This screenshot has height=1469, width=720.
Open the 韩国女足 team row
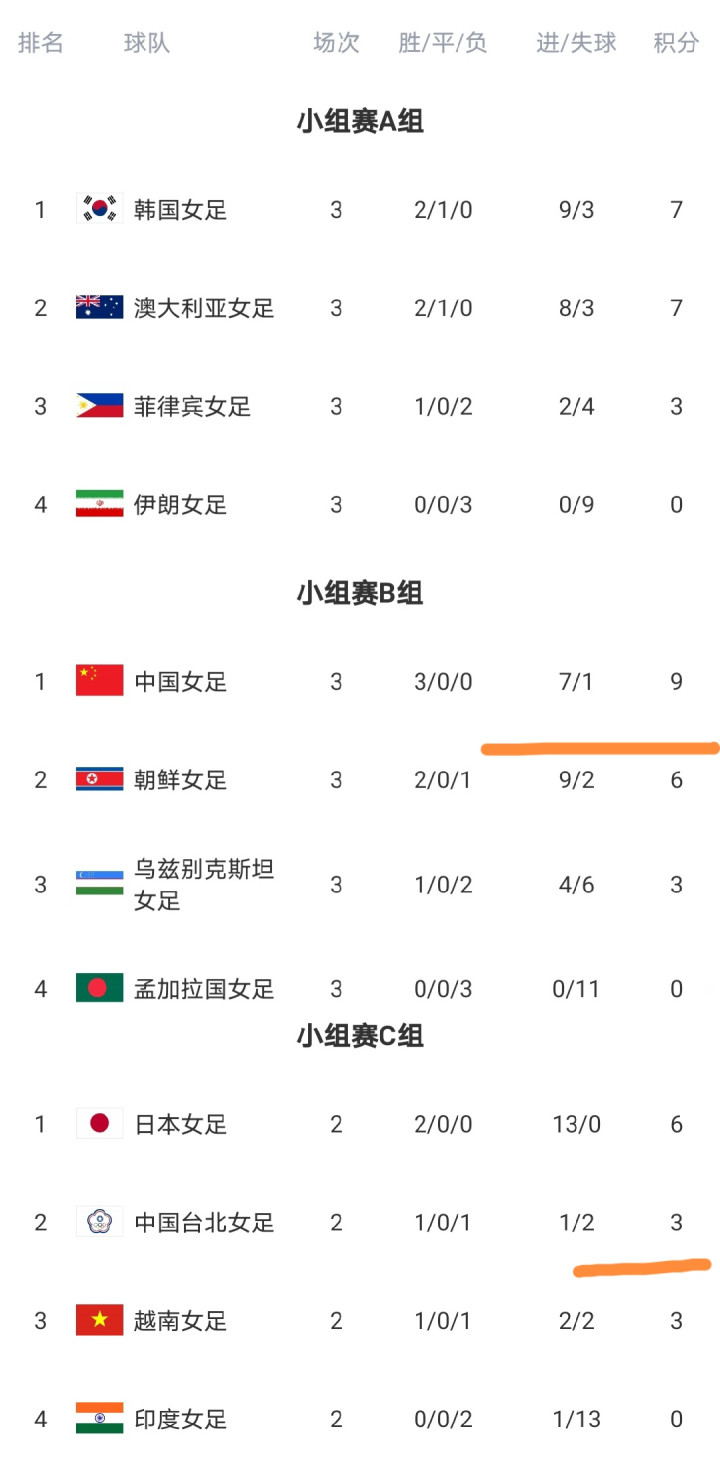coord(360,210)
